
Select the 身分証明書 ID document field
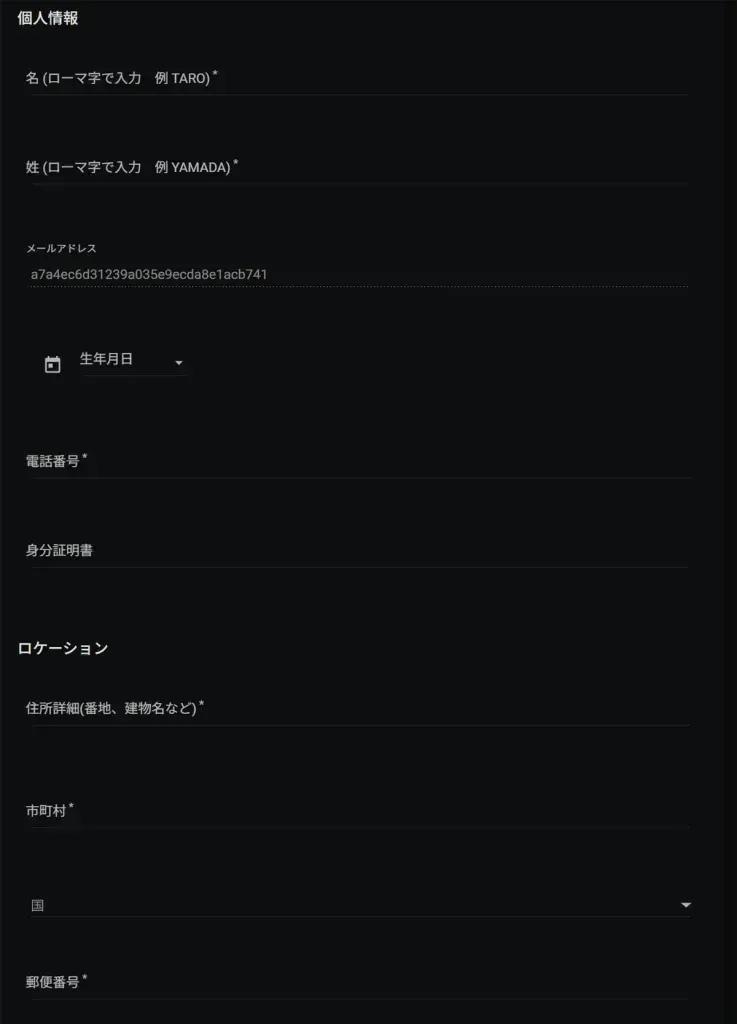[x=358, y=551]
